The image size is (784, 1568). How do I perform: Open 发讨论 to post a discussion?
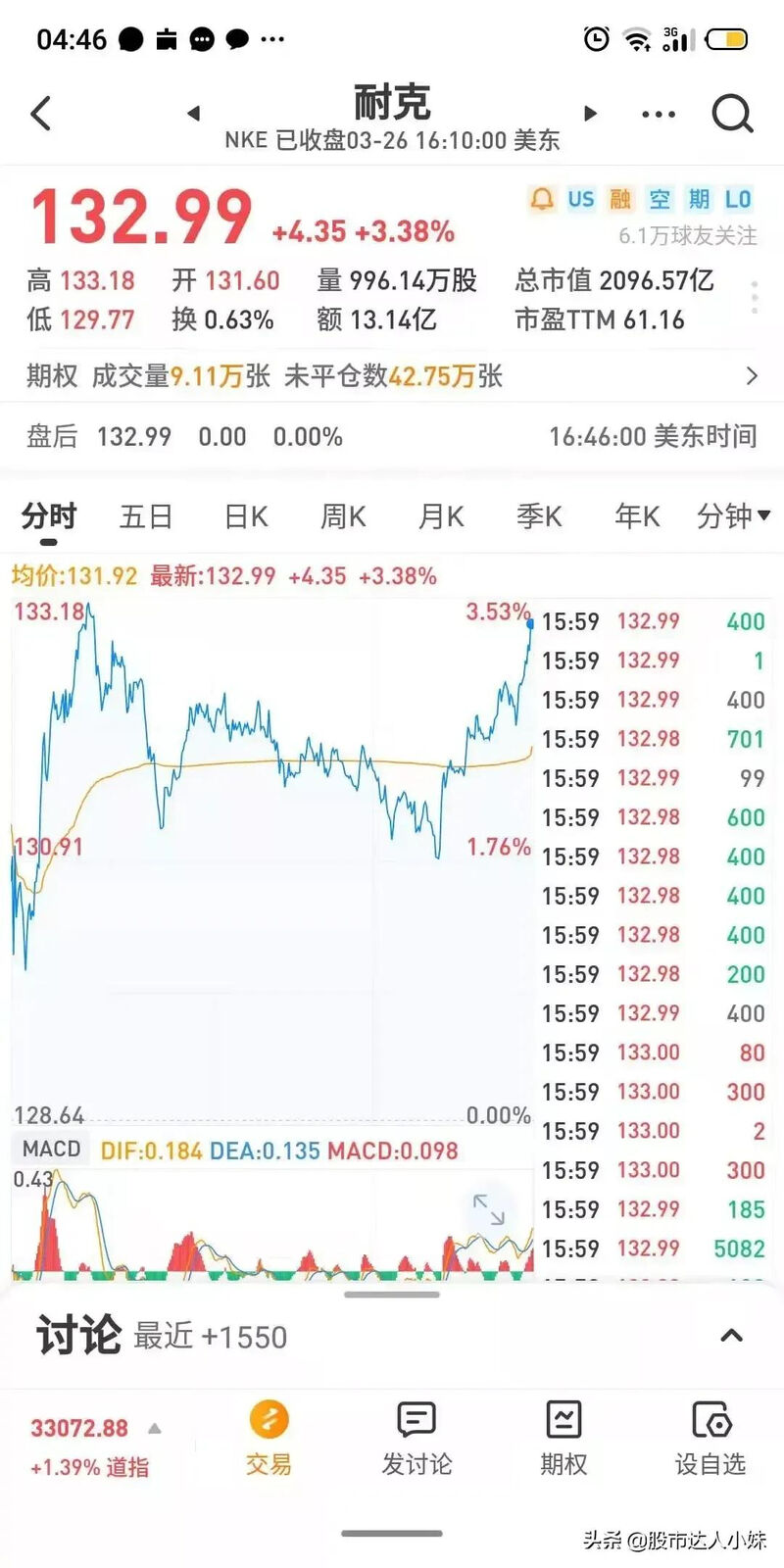(416, 1439)
